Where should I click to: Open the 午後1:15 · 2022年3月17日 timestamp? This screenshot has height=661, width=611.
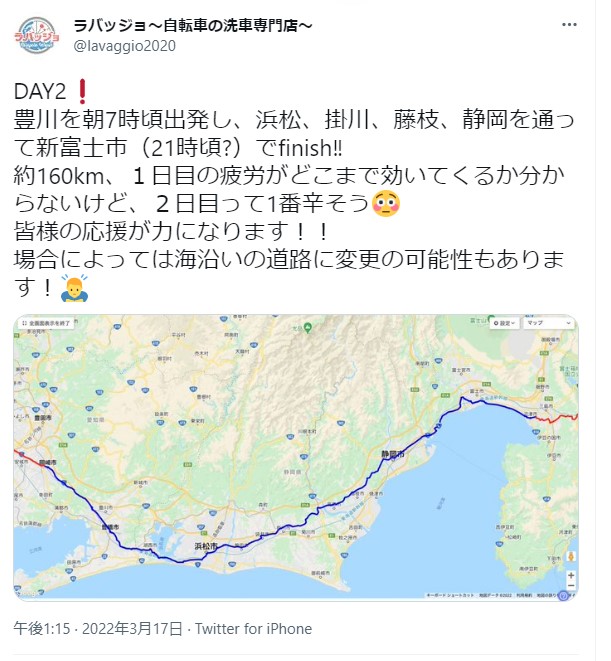(98, 629)
